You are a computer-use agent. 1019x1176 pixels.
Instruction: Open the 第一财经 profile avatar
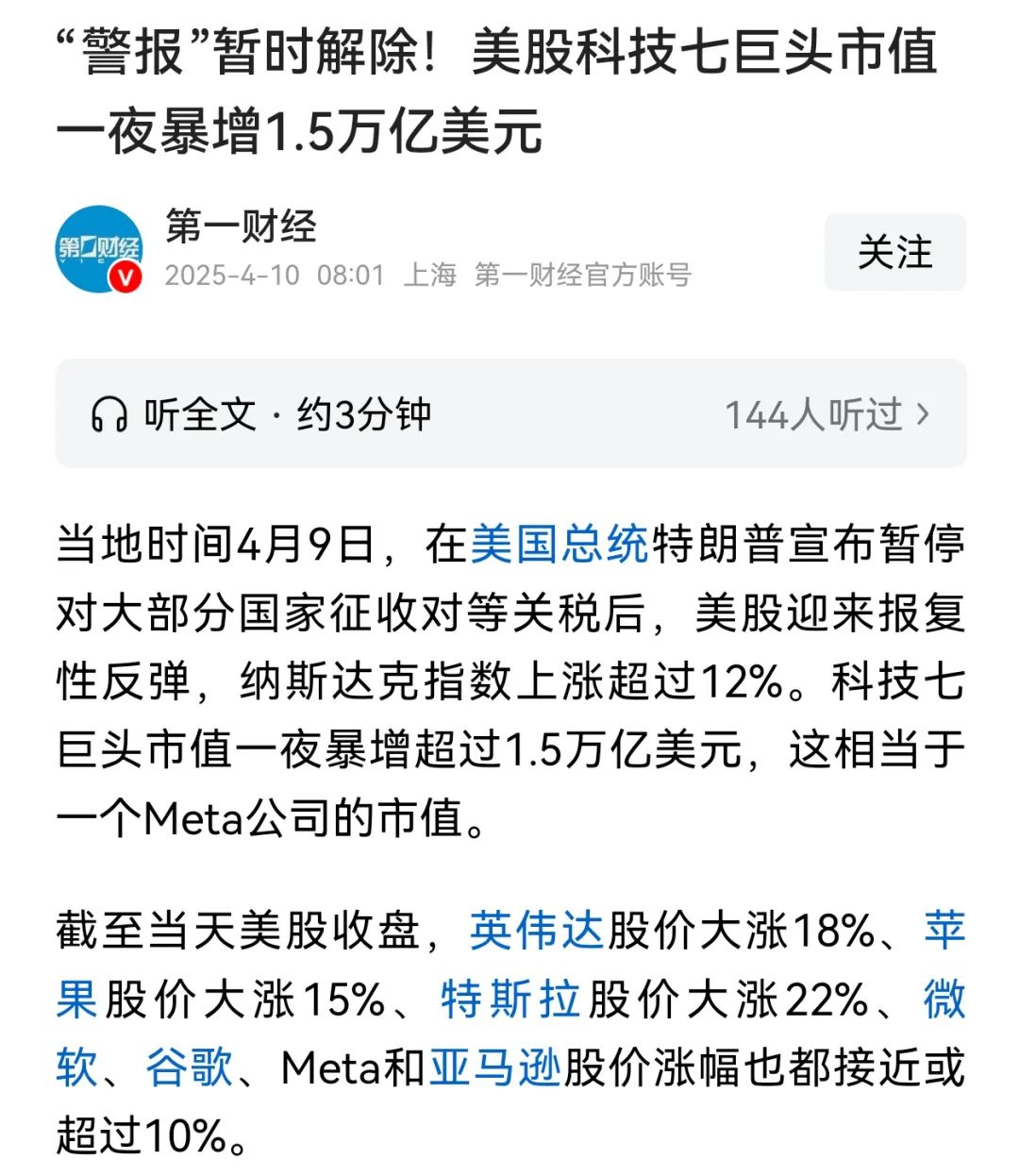click(98, 249)
